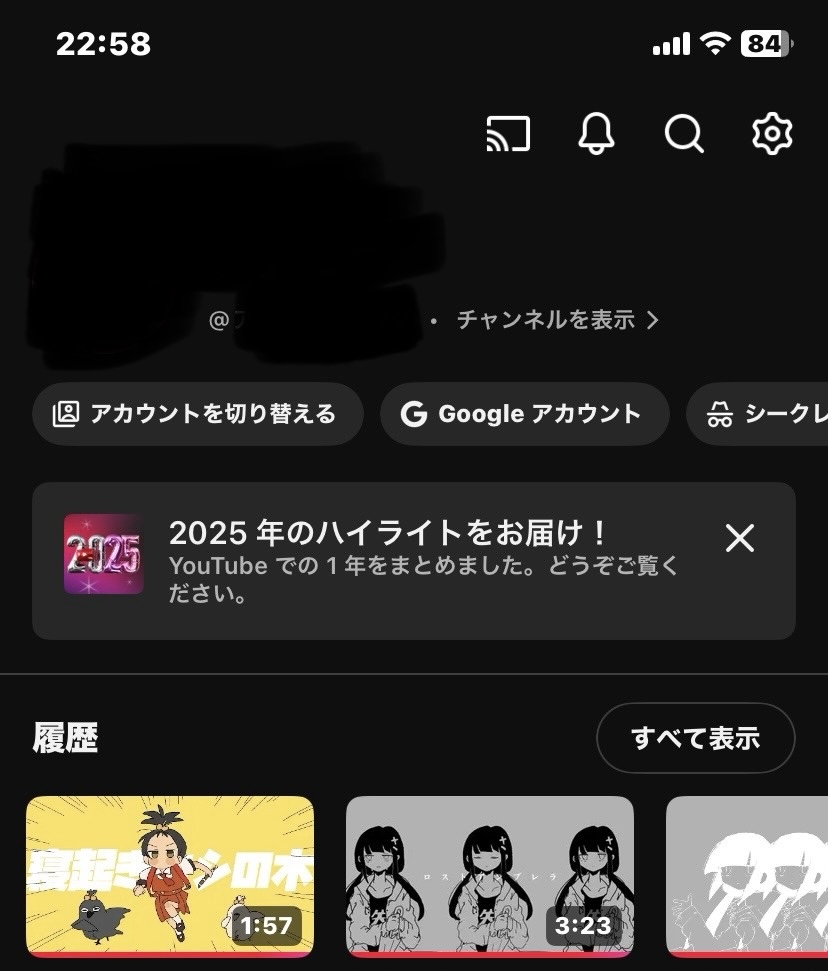Screen dimensions: 828x971
Task: Tap the search magnifier icon
Action: point(684,134)
